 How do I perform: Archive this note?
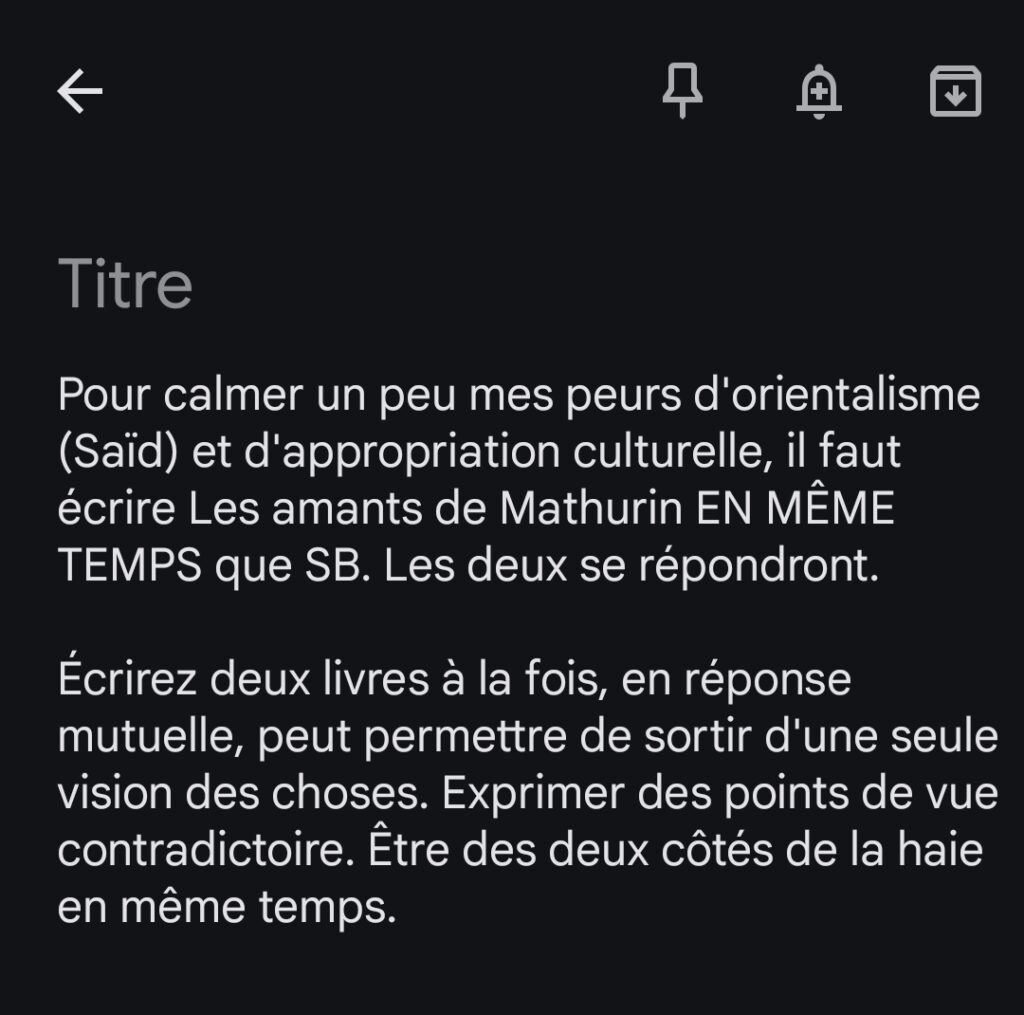coord(955,92)
